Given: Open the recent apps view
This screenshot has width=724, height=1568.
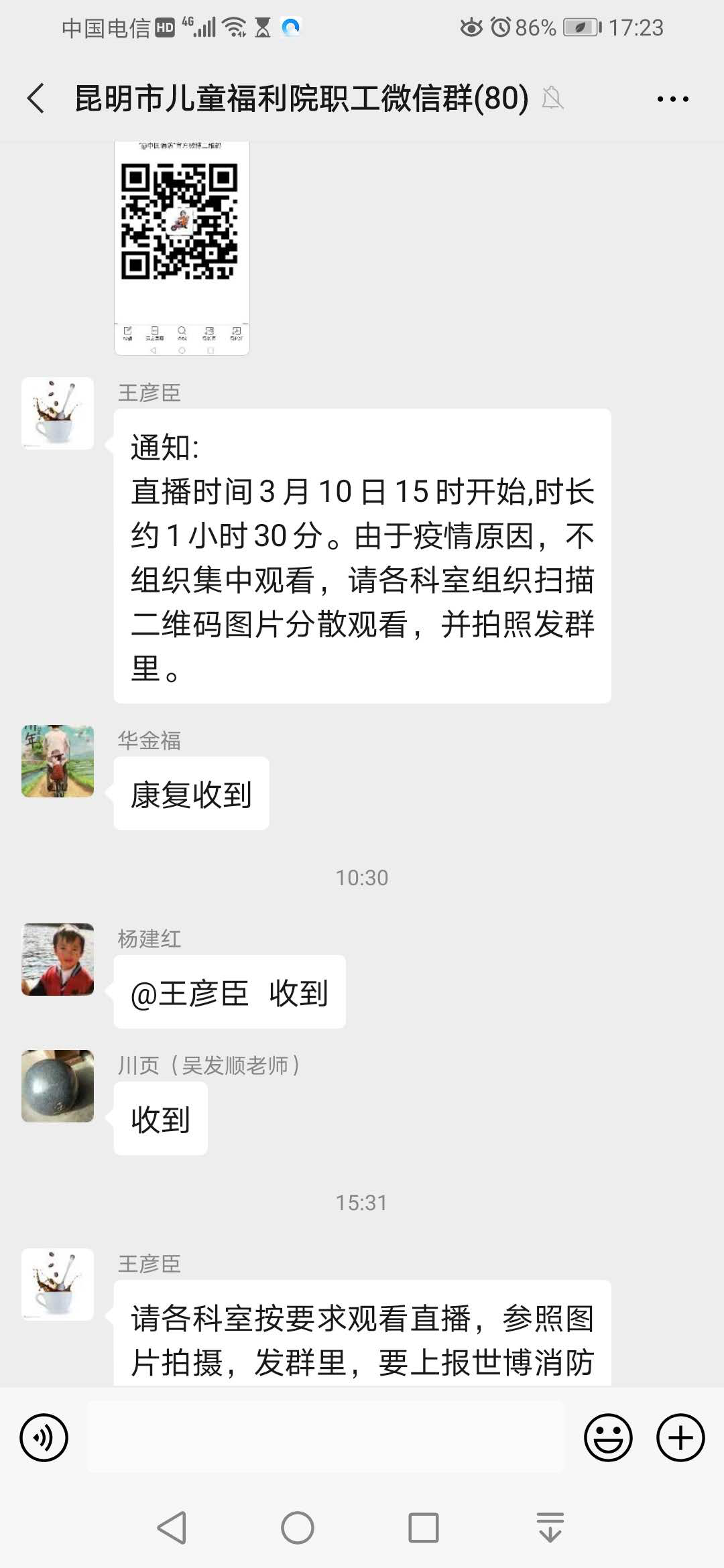Looking at the screenshot, I should 424,1528.
